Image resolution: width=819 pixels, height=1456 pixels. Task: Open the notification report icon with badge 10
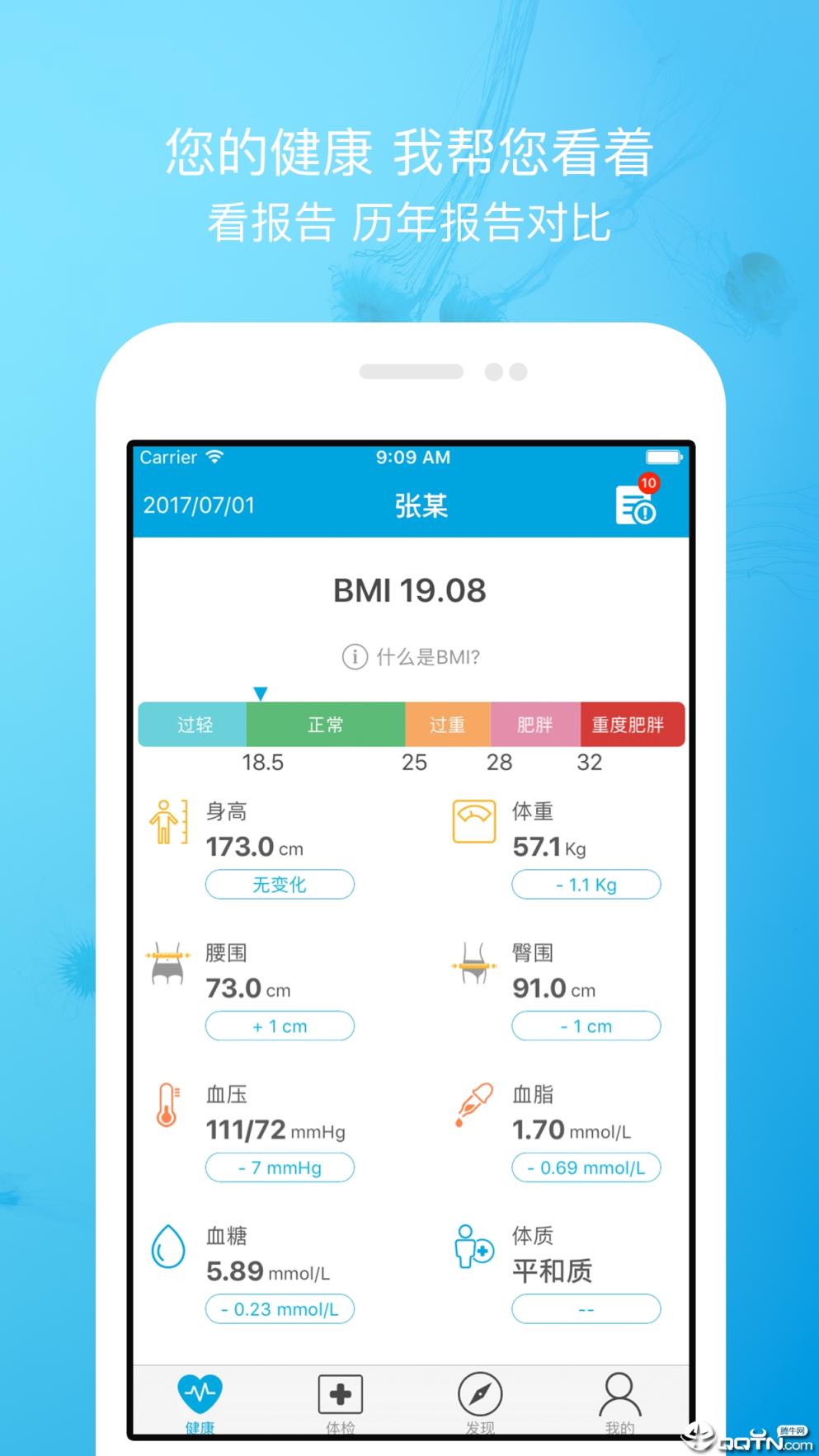635,504
